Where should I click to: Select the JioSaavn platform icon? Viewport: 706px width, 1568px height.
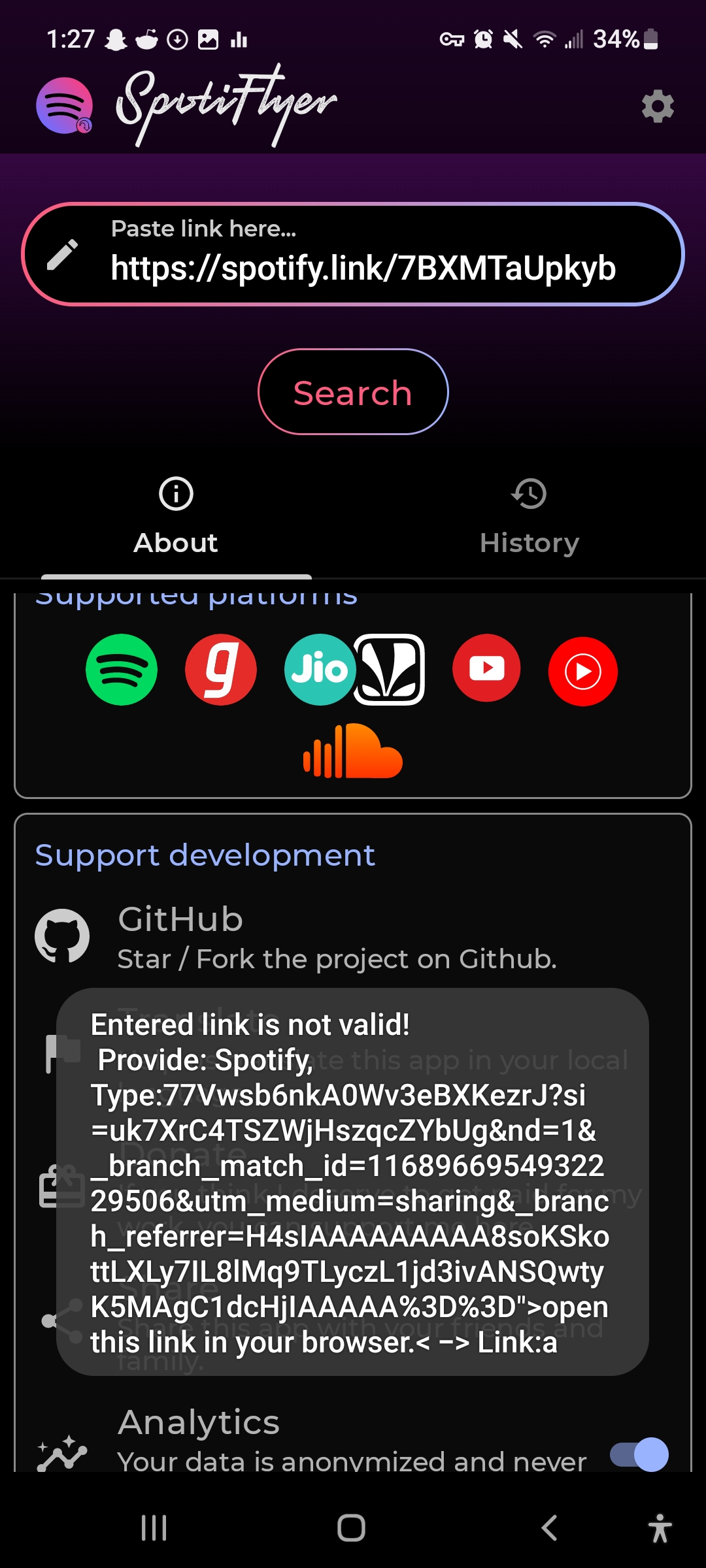390,670
